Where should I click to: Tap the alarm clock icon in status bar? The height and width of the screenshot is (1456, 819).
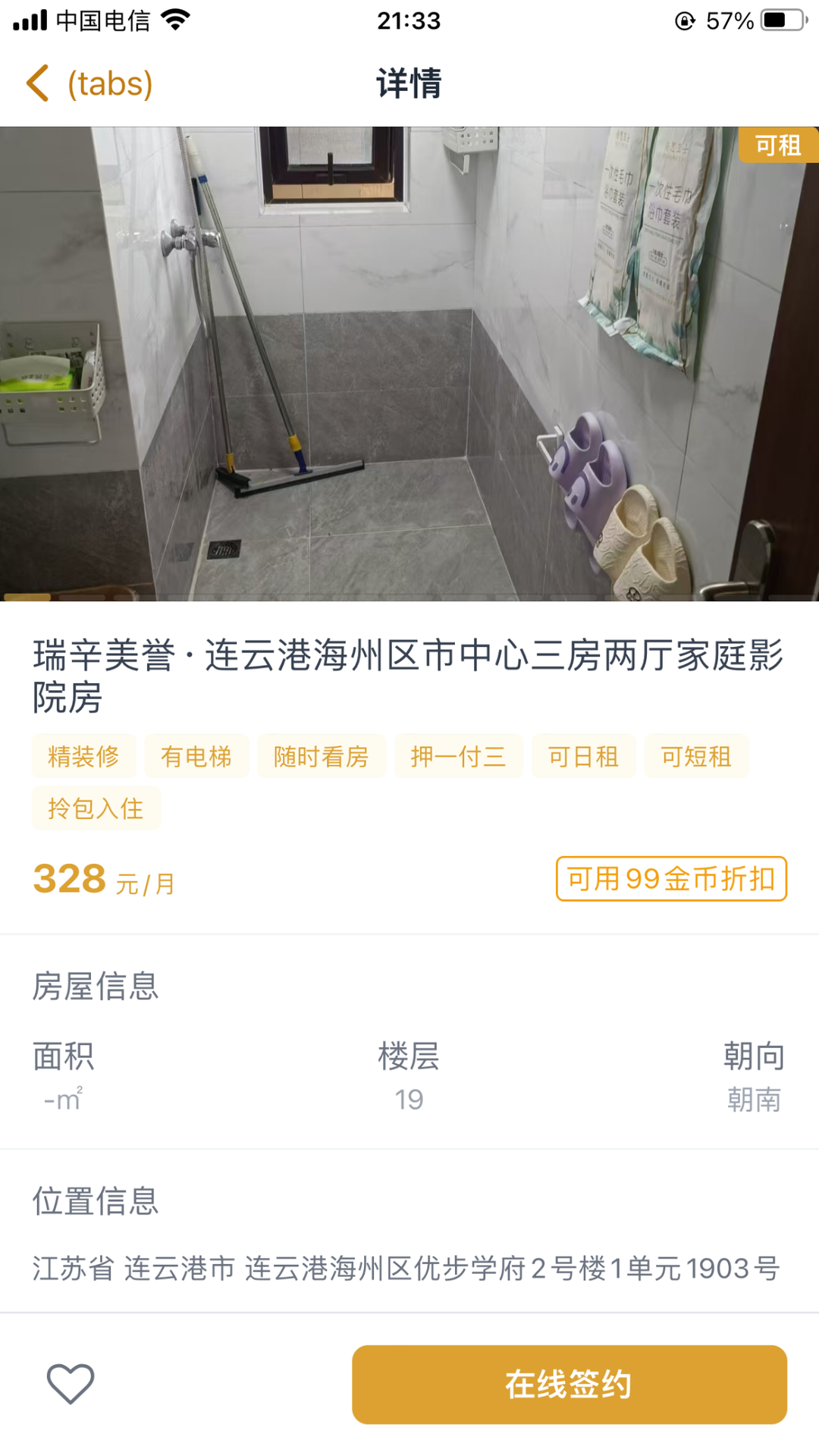point(684,21)
